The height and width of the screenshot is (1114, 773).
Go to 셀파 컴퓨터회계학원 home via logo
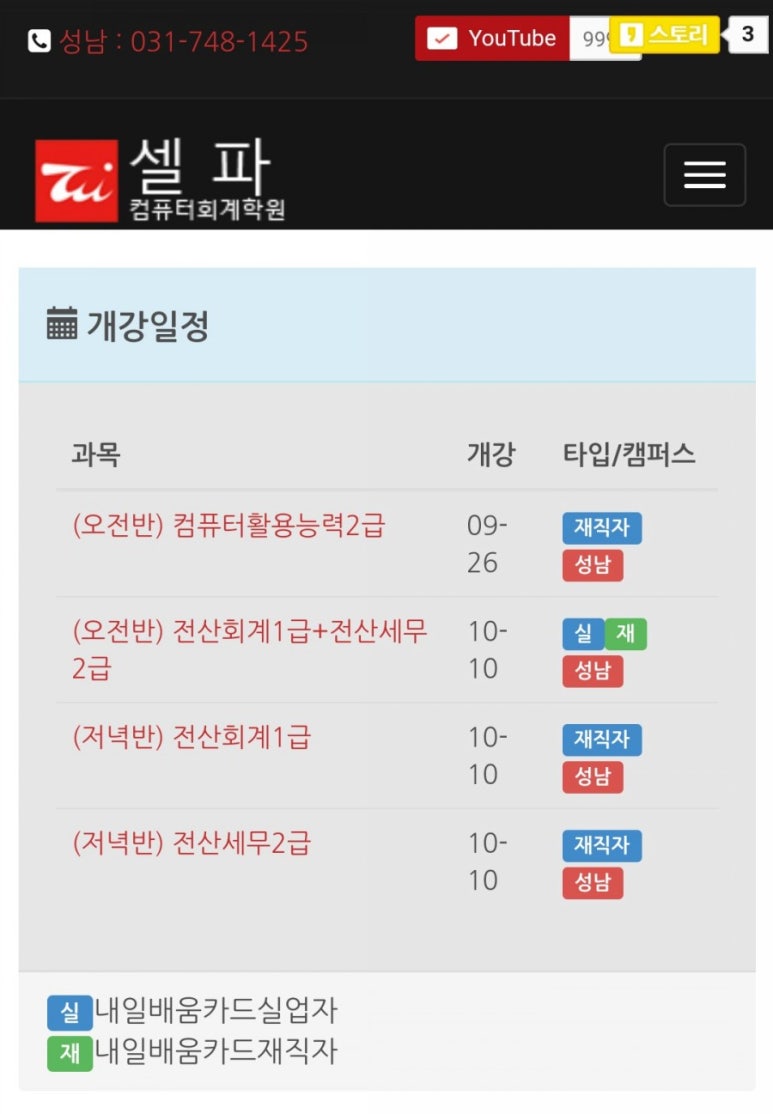tap(160, 180)
